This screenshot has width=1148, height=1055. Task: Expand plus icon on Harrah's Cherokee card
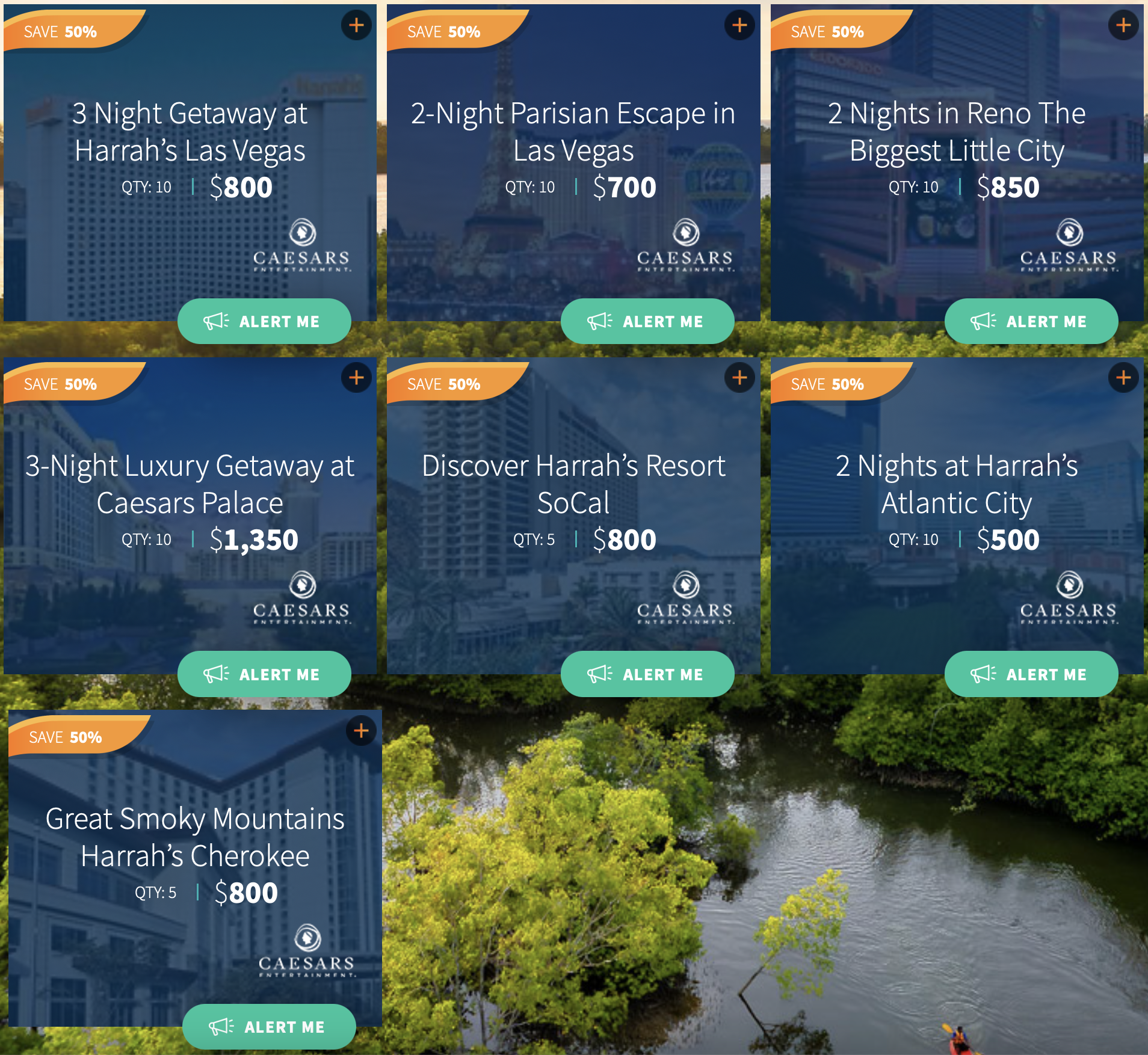click(x=361, y=731)
